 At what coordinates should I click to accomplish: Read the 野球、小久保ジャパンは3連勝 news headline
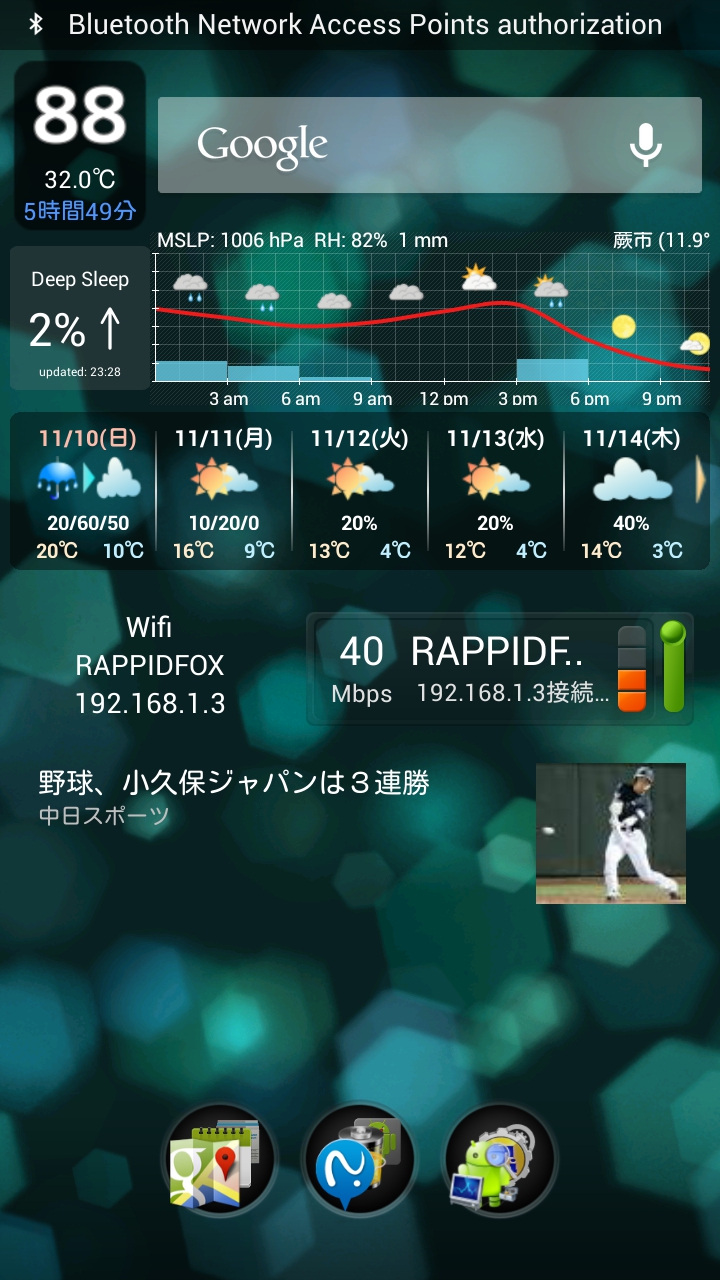click(x=235, y=783)
